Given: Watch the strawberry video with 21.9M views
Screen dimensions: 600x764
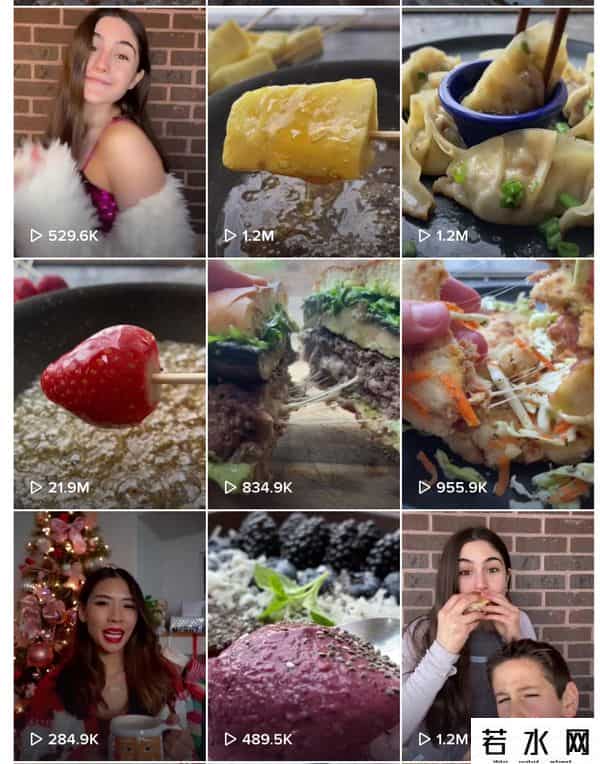Looking at the screenshot, I should pyautogui.click(x=109, y=384).
